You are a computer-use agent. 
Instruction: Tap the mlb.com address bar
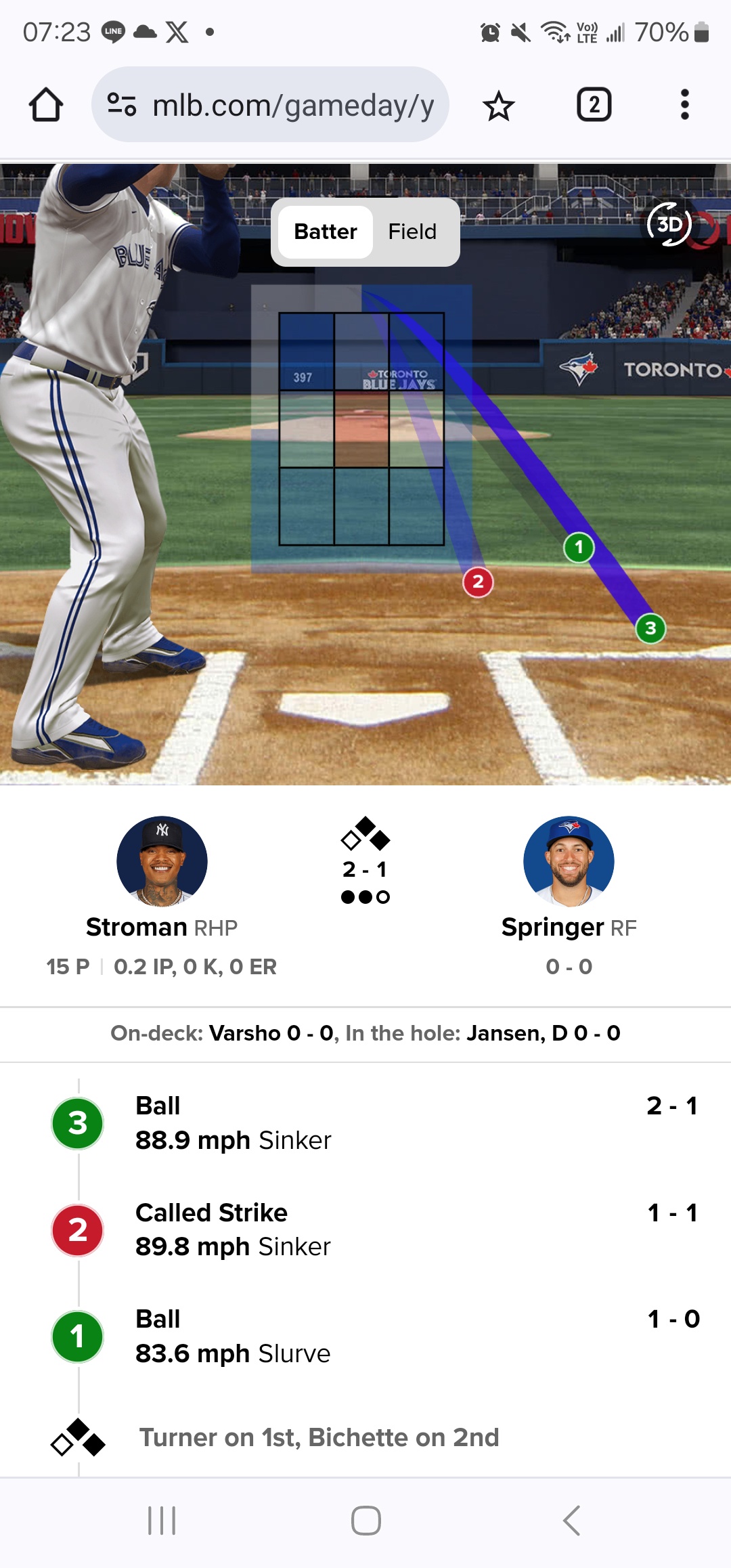tap(270, 105)
